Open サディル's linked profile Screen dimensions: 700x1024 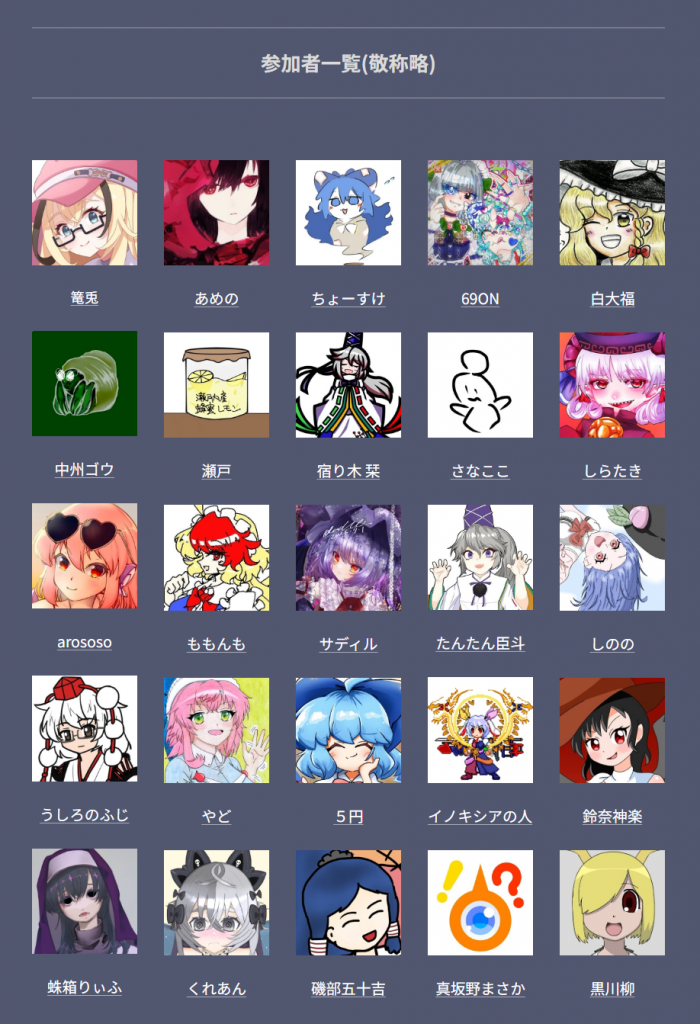348,644
